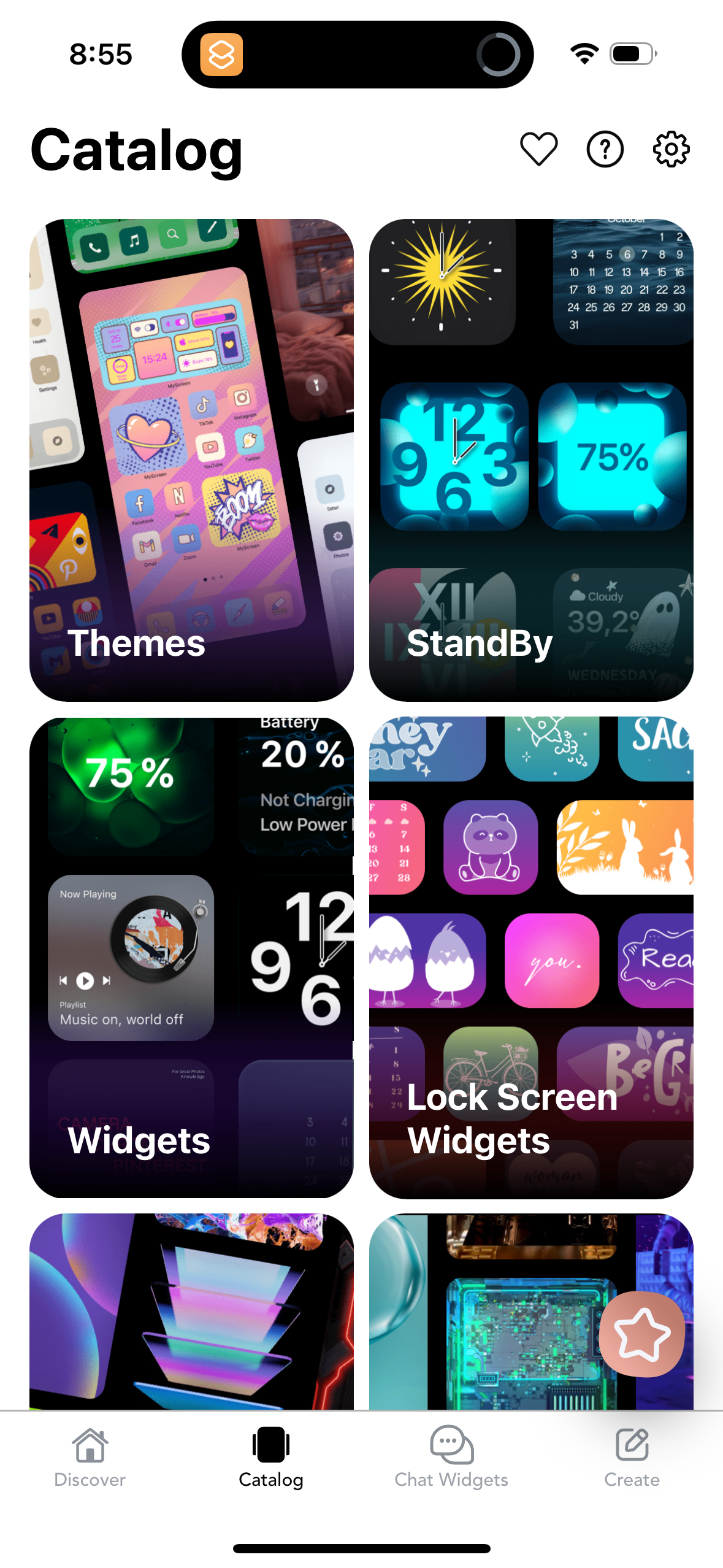Tap the bottom-left wallpaper category preview
This screenshot has height=1568, width=723.
[192, 1313]
